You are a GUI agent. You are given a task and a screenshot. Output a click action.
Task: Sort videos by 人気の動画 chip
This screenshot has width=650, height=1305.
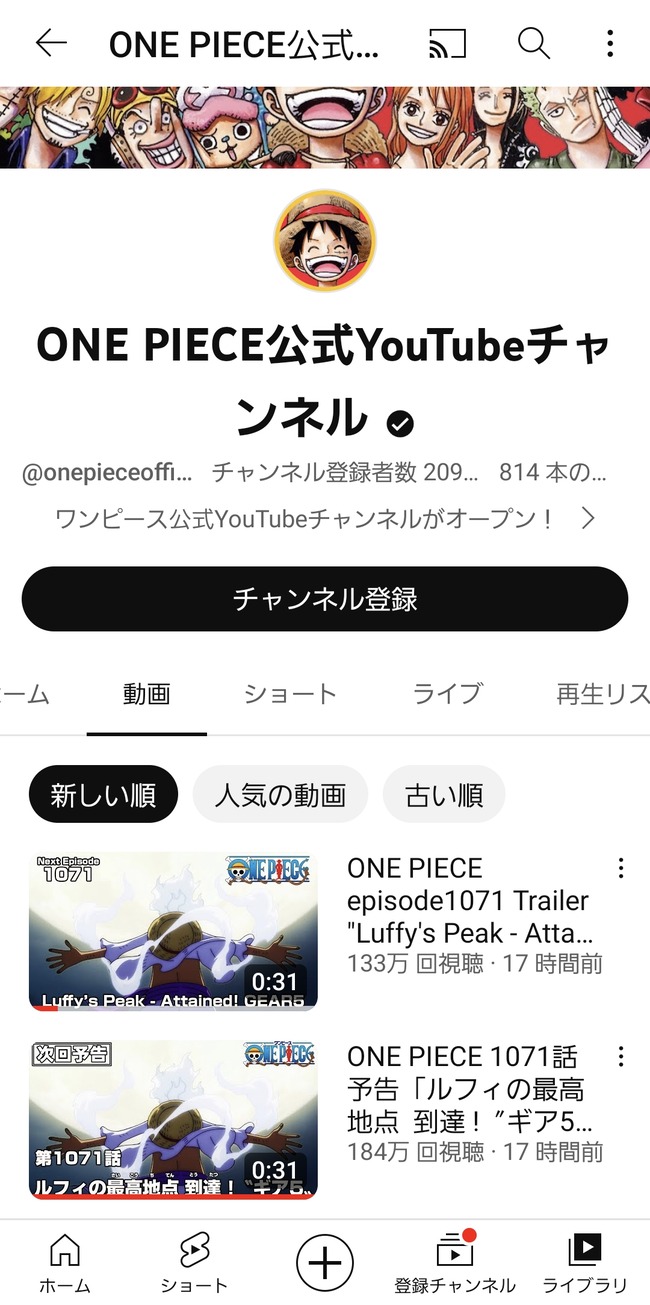pos(280,796)
